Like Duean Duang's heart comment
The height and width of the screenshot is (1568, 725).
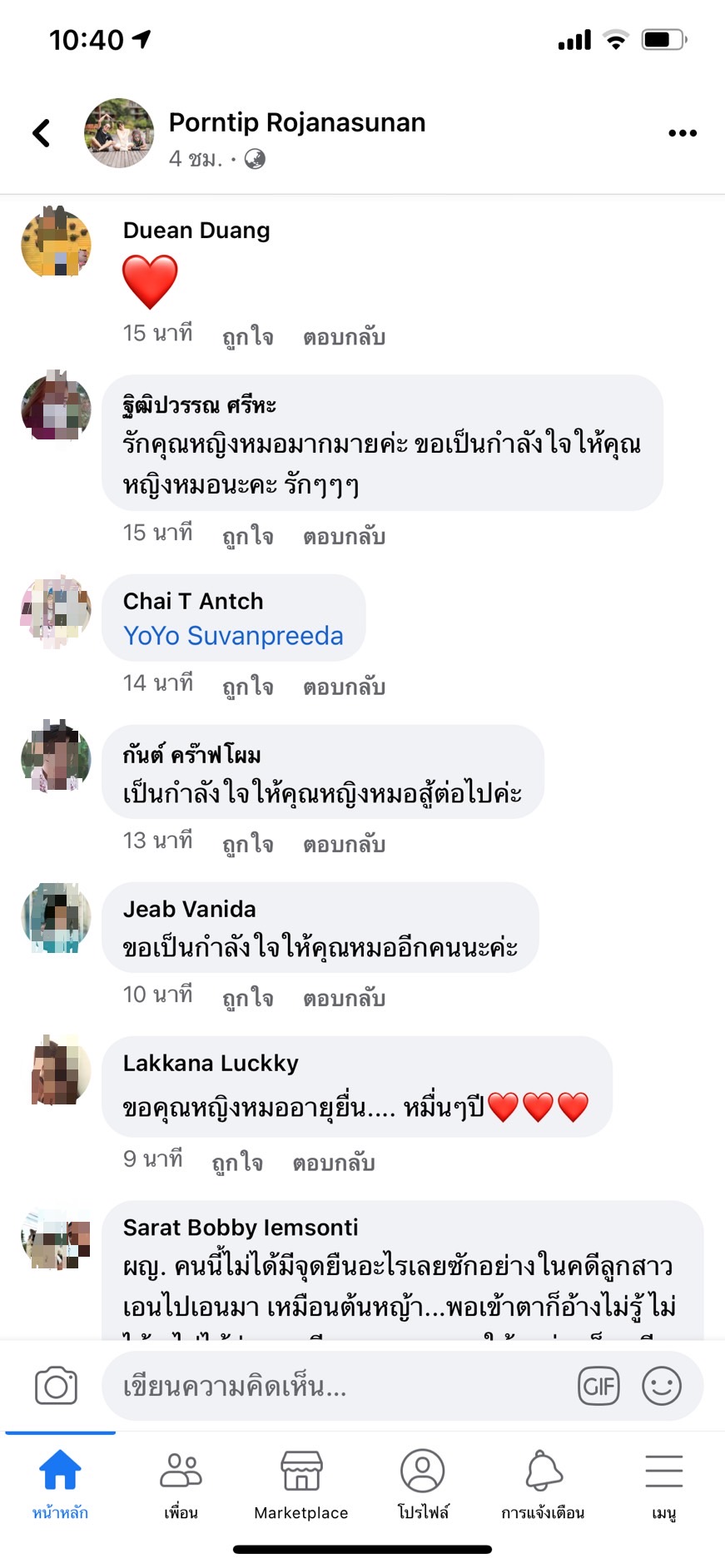[x=247, y=337]
